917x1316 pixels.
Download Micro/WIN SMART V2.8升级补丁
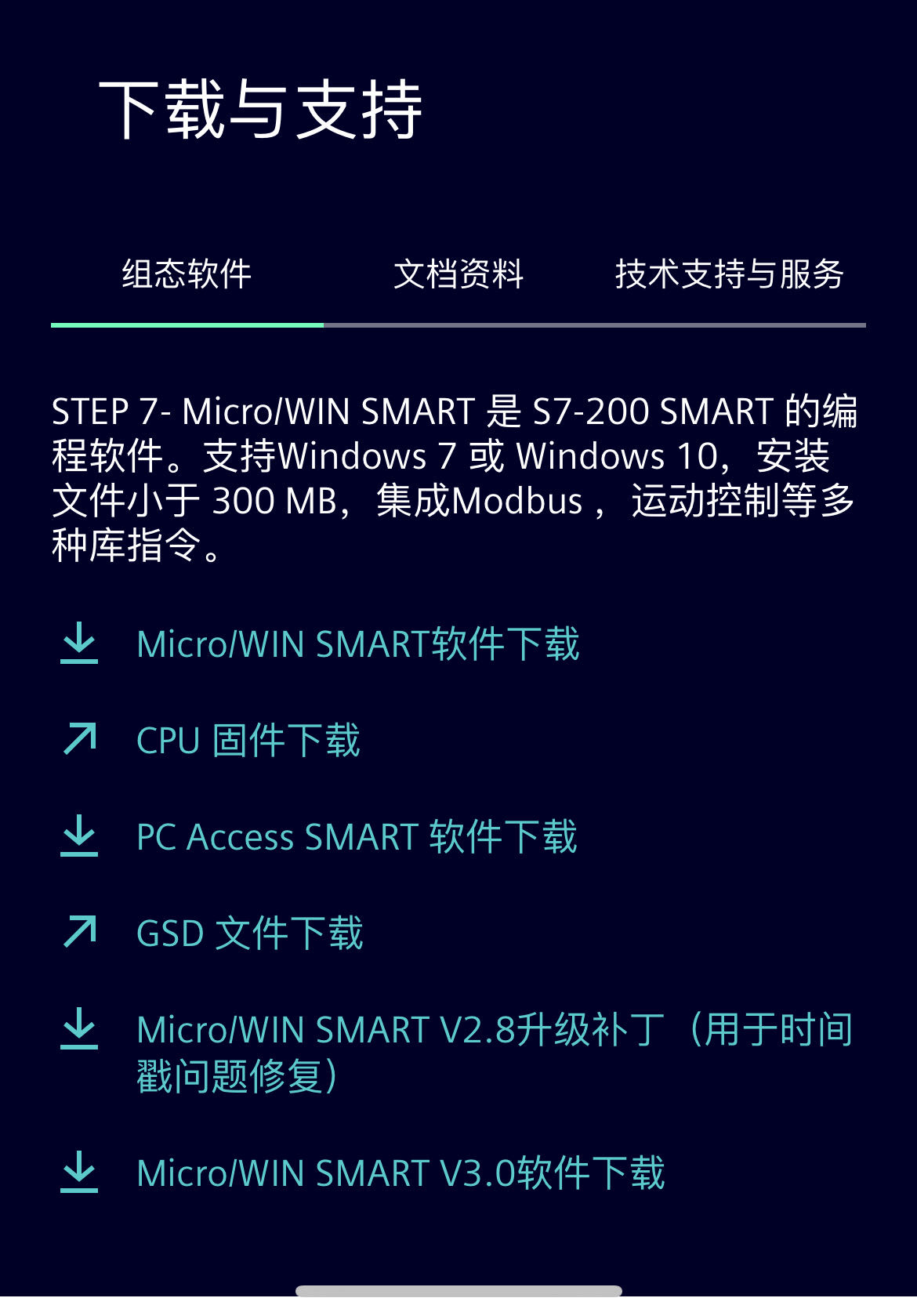pos(494,1052)
